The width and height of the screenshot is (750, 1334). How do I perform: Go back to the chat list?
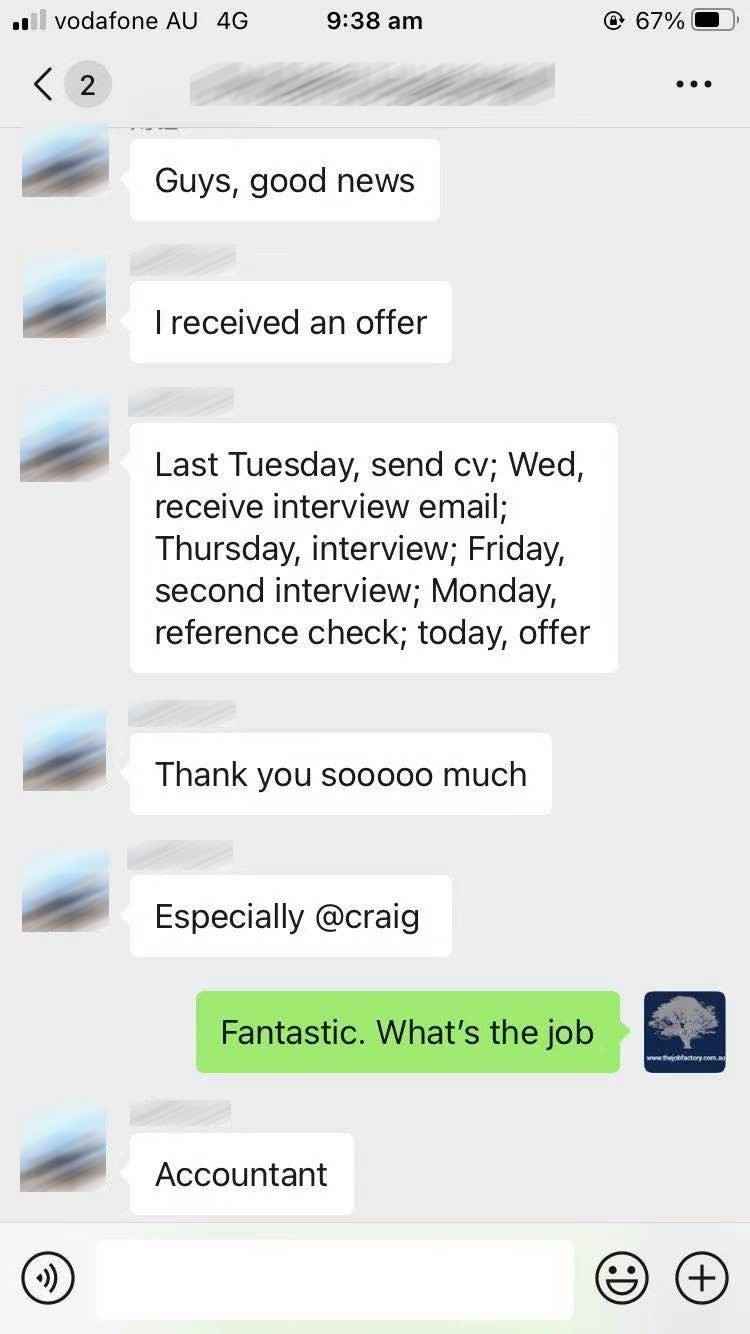(x=44, y=85)
